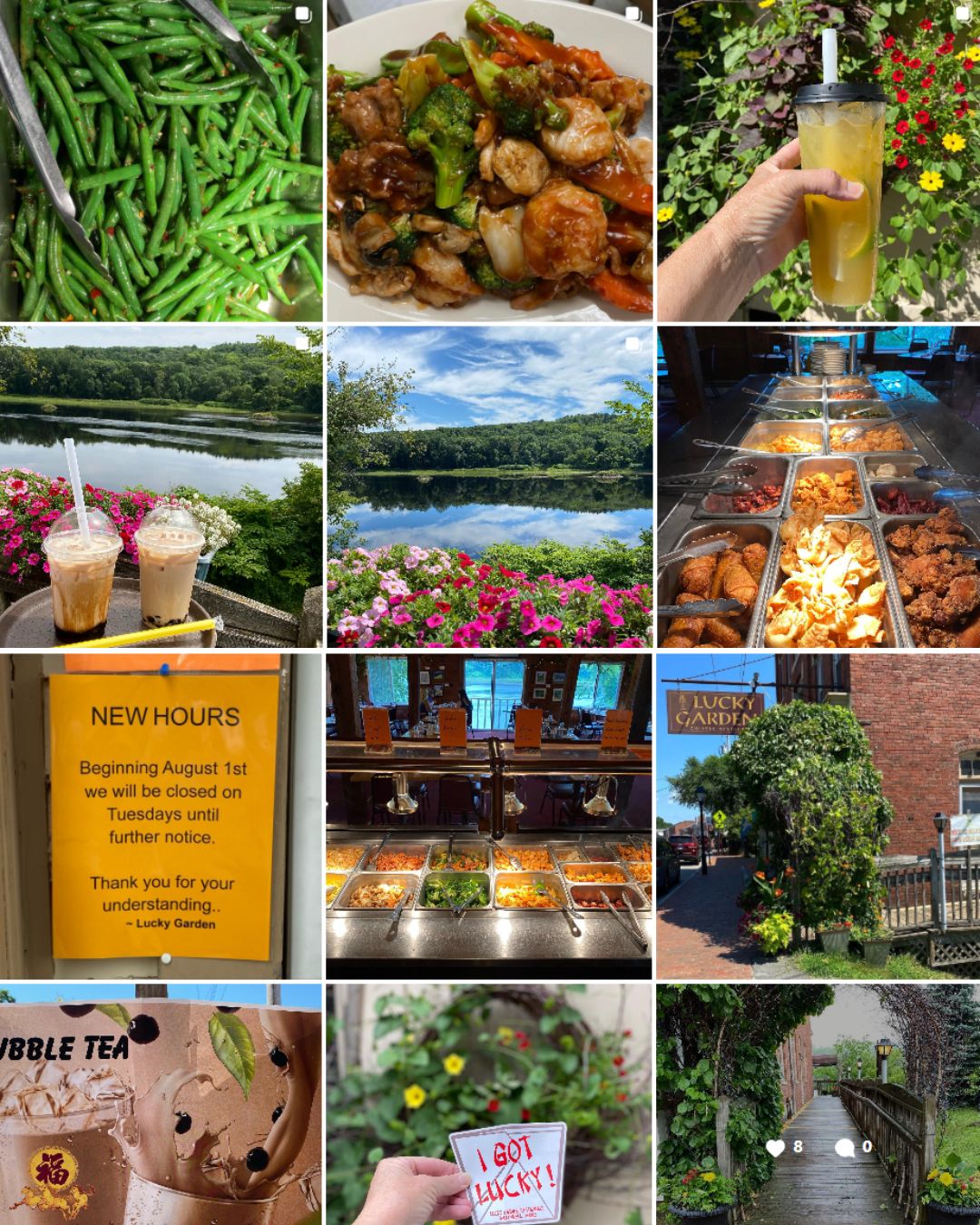Open the wooden walkway post with 8 likes
Image resolution: width=980 pixels, height=1225 pixels.
tap(818, 1104)
